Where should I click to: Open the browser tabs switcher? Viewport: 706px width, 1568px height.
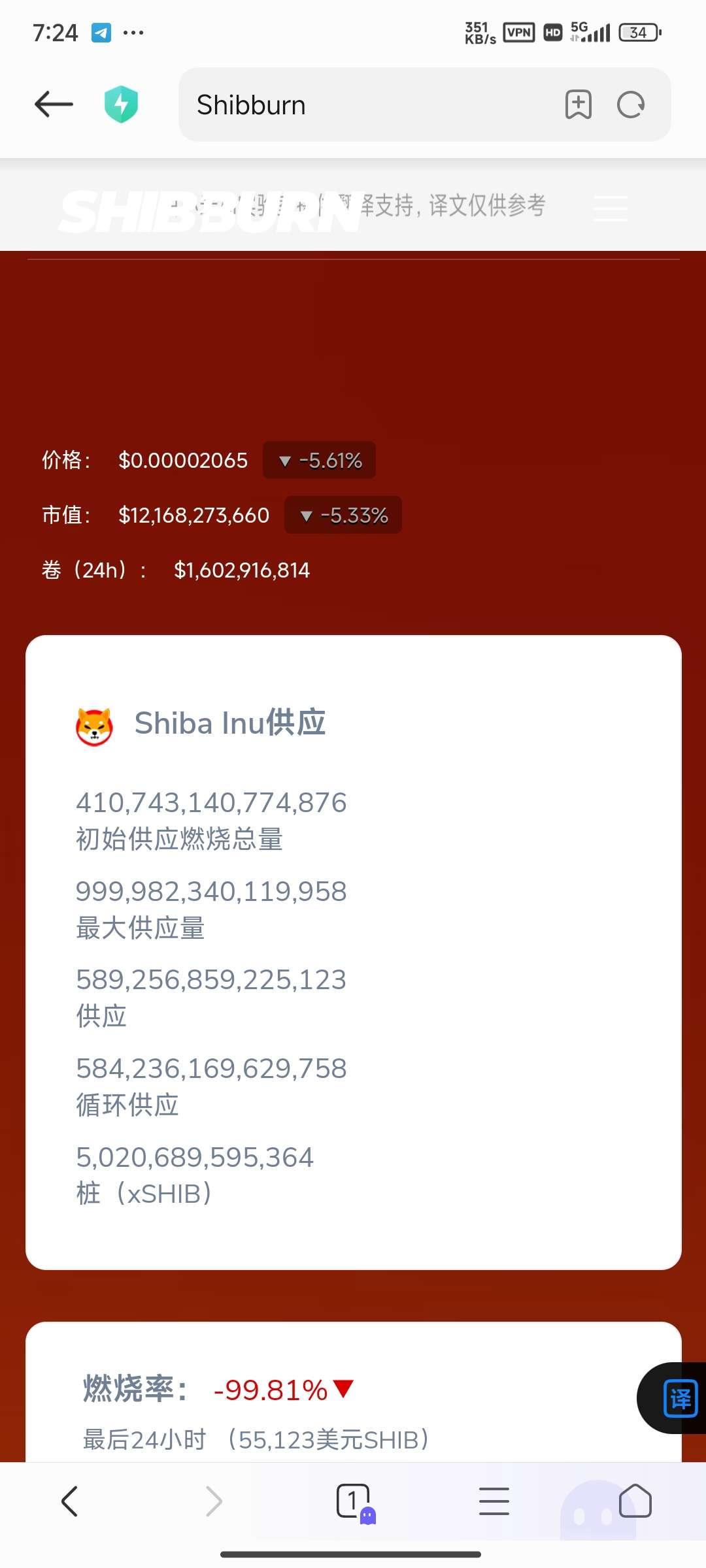coord(354,1501)
